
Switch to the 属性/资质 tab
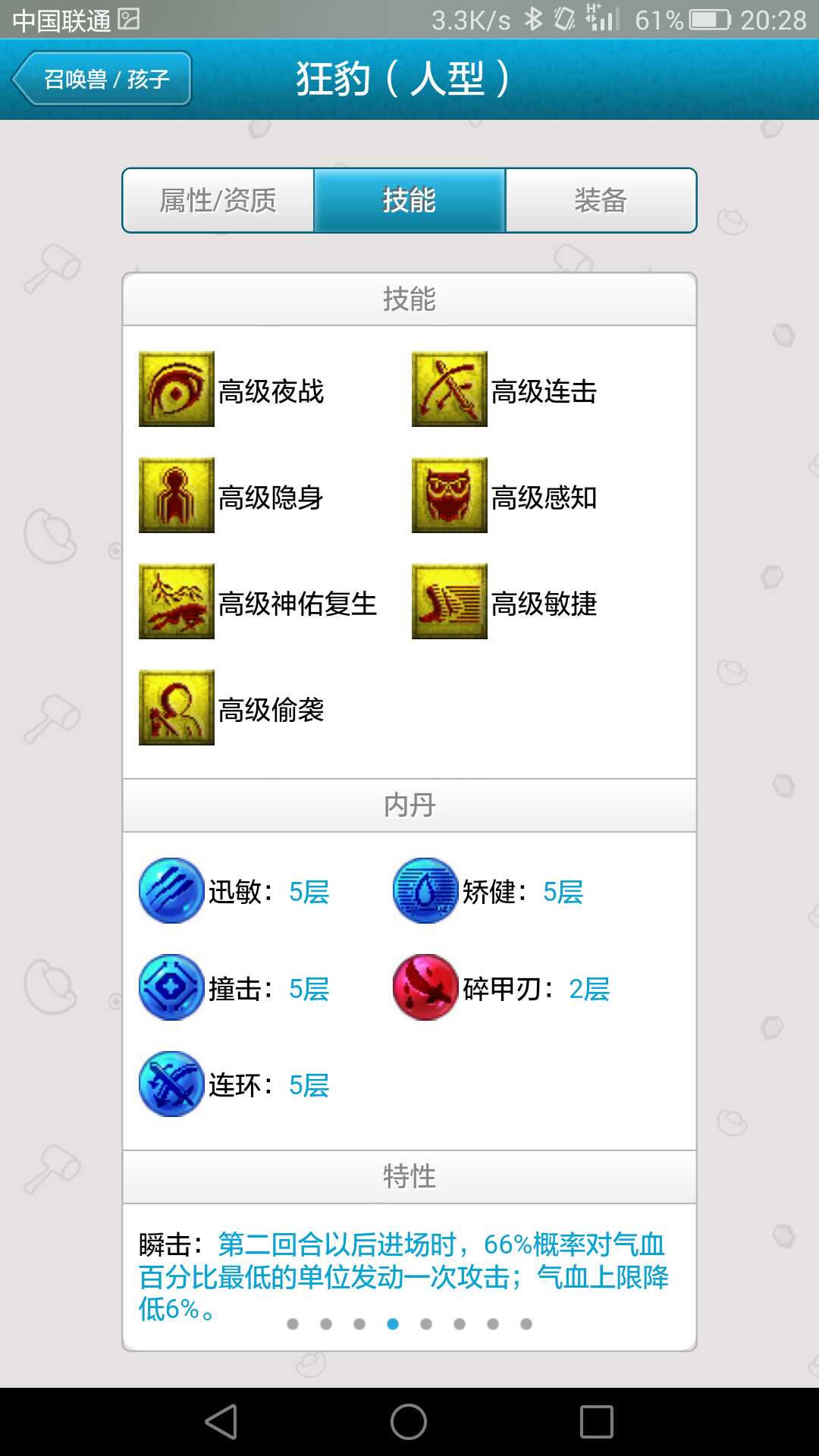point(218,201)
